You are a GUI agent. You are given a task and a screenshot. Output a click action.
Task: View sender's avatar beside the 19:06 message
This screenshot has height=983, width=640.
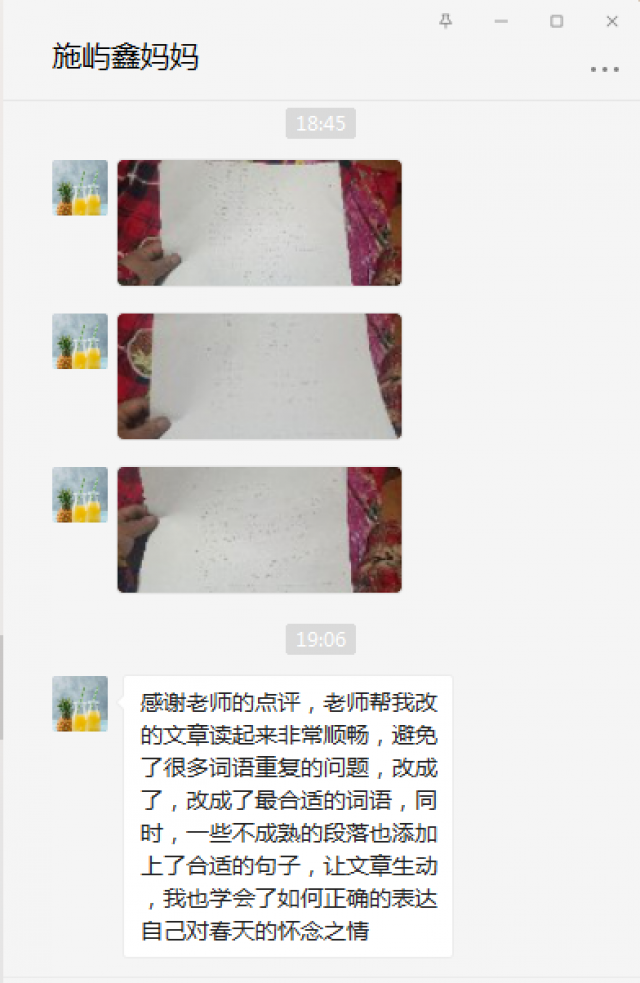[x=80, y=704]
